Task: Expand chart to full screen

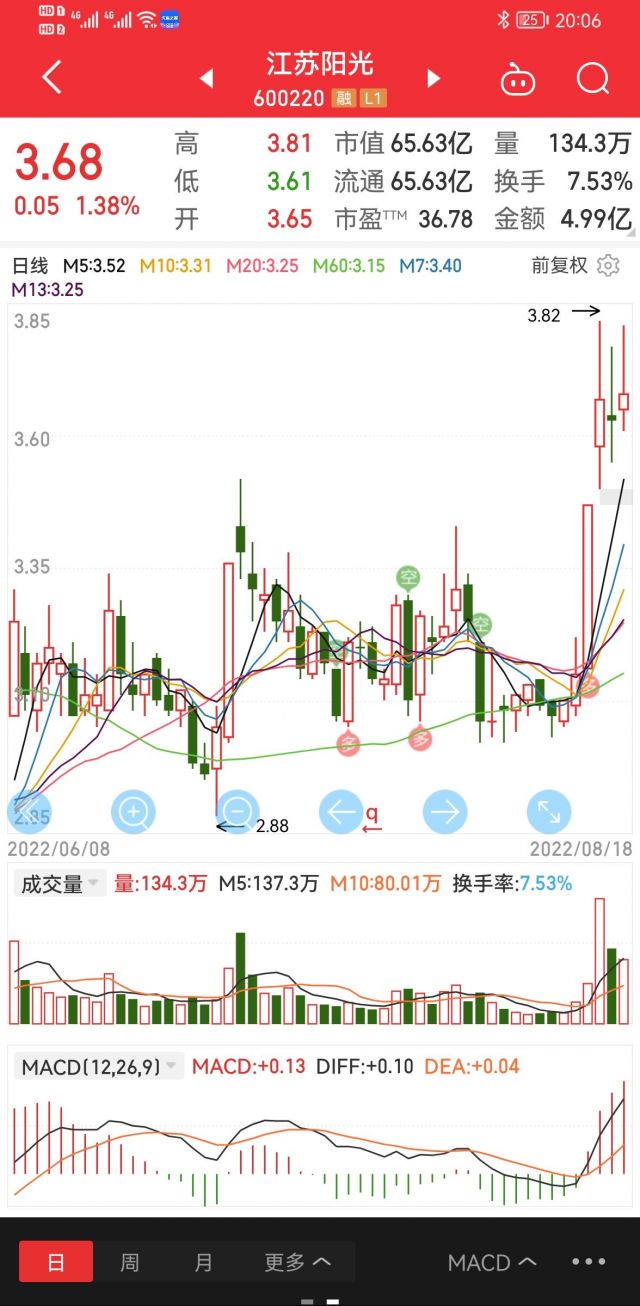Action: 549,811
